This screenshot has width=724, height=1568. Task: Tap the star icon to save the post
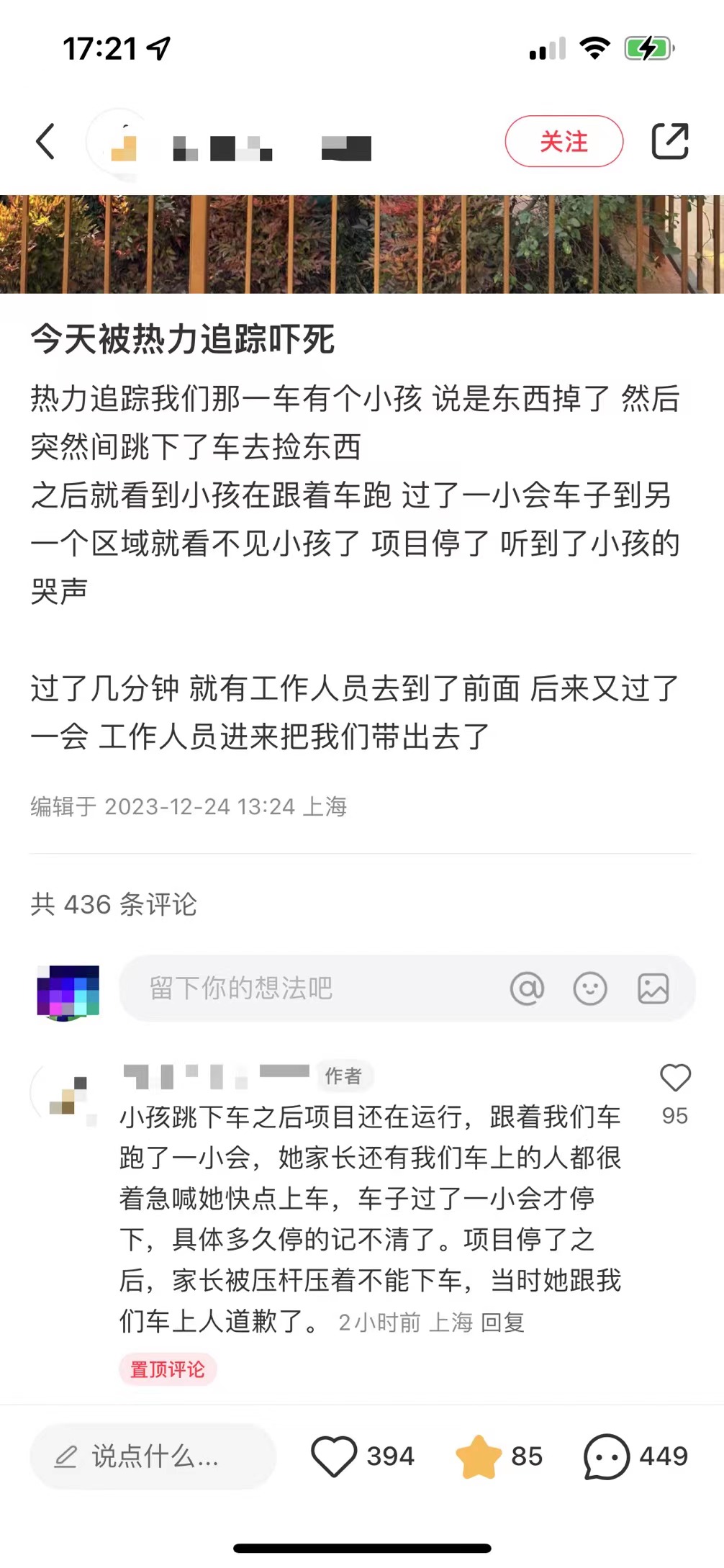coord(479,1456)
